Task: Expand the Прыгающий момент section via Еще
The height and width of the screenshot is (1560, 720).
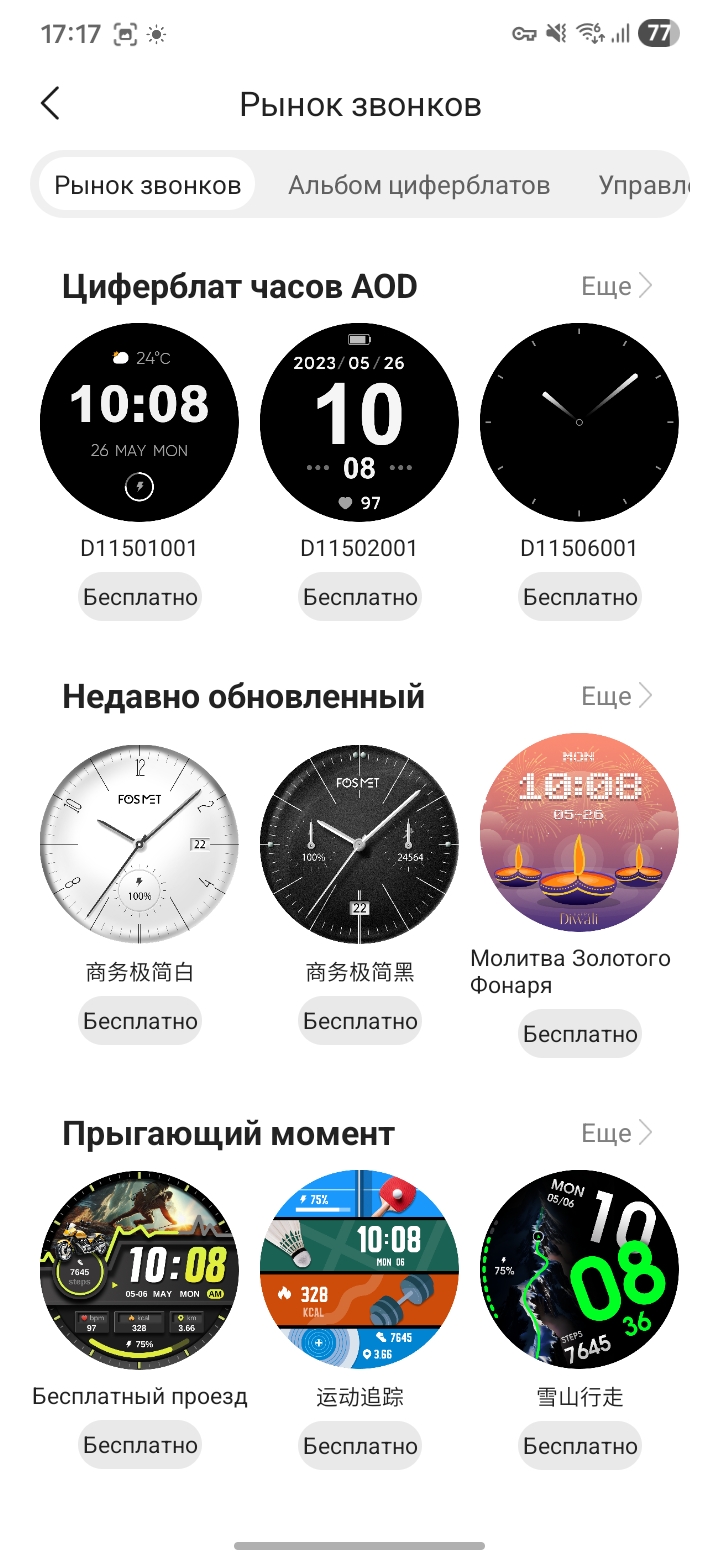Action: click(x=617, y=1133)
